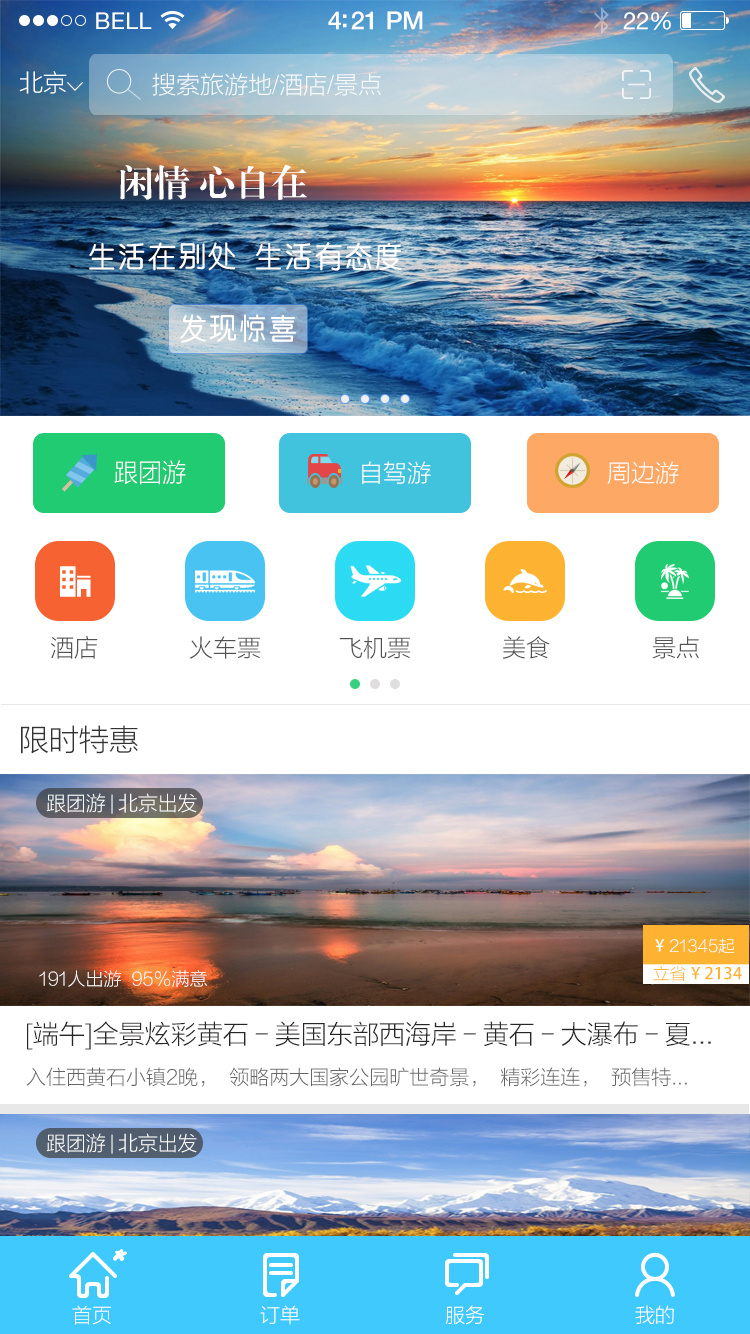
Task: Open the scan icon in search bar
Action: pos(636,85)
